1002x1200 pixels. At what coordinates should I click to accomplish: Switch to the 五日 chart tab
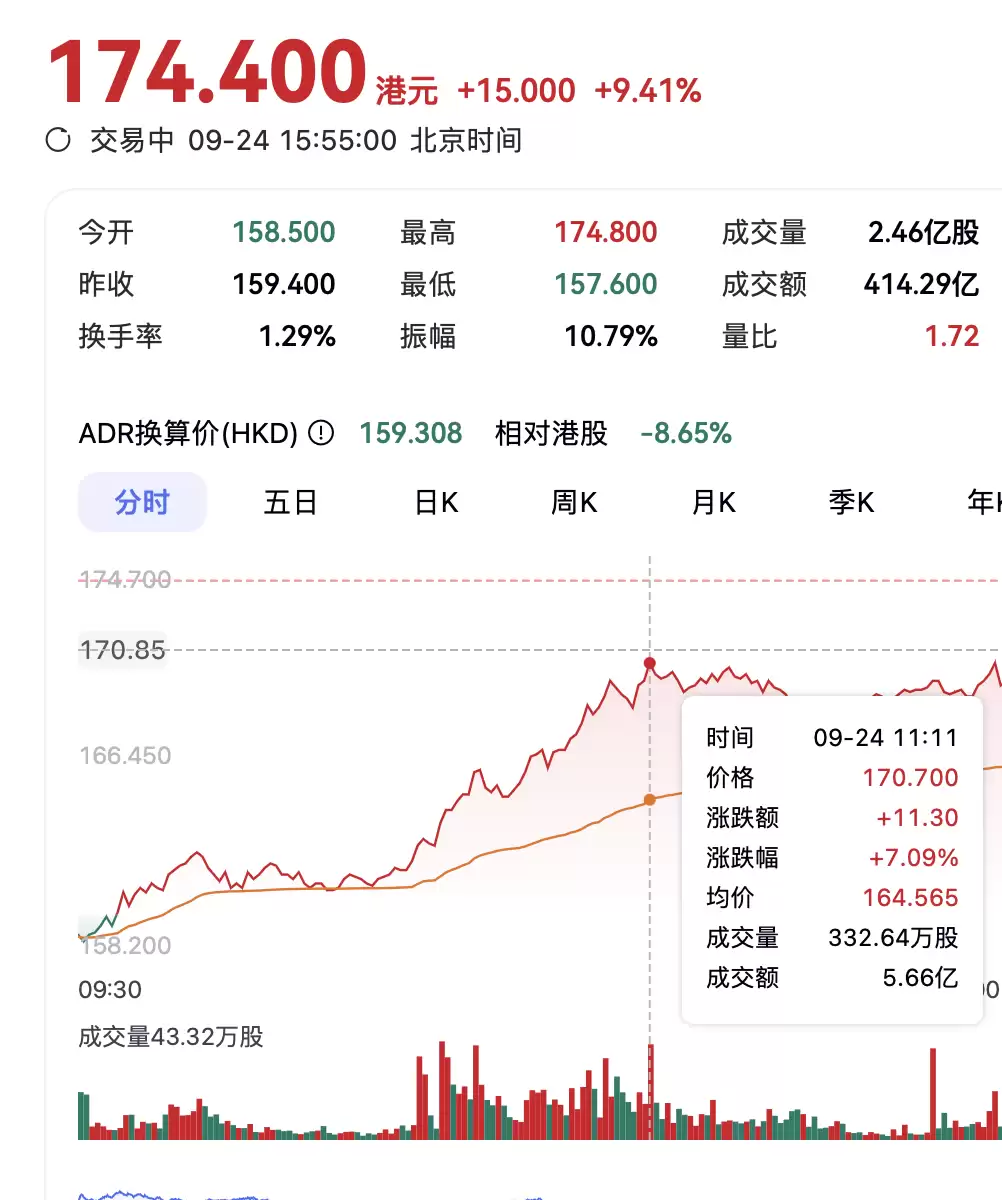(290, 502)
